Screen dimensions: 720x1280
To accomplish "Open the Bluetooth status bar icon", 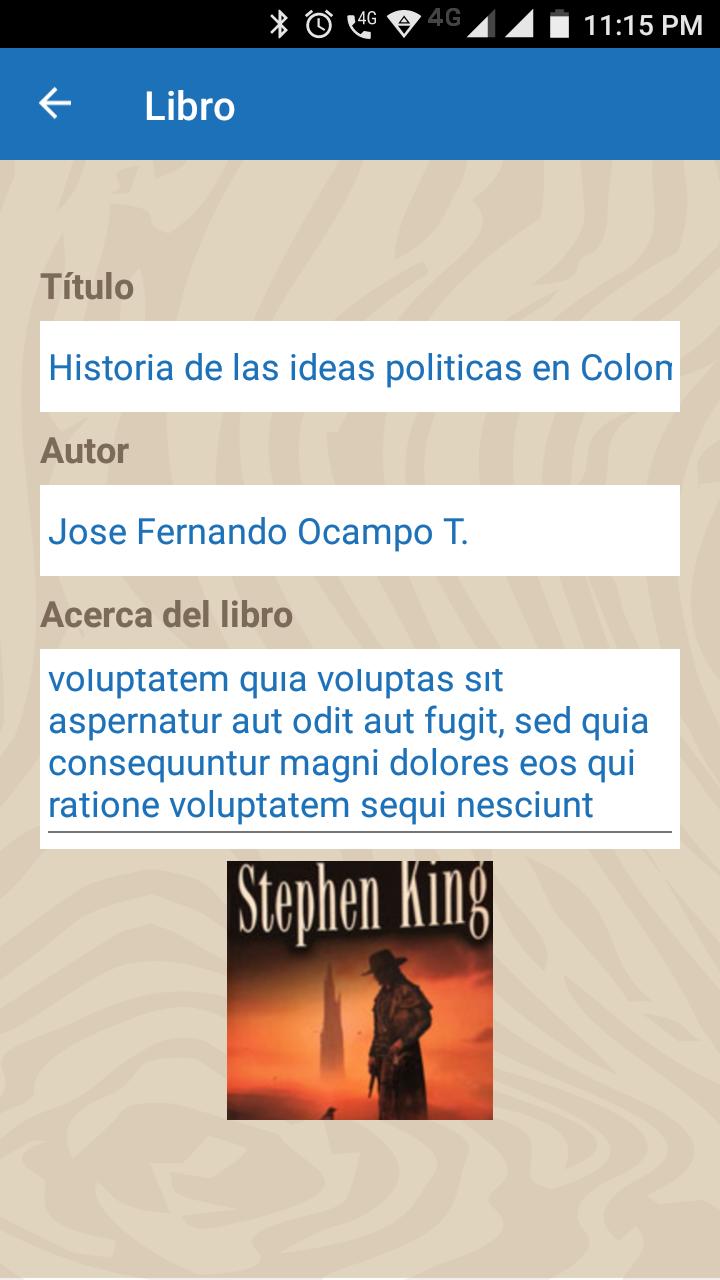I will (281, 25).
